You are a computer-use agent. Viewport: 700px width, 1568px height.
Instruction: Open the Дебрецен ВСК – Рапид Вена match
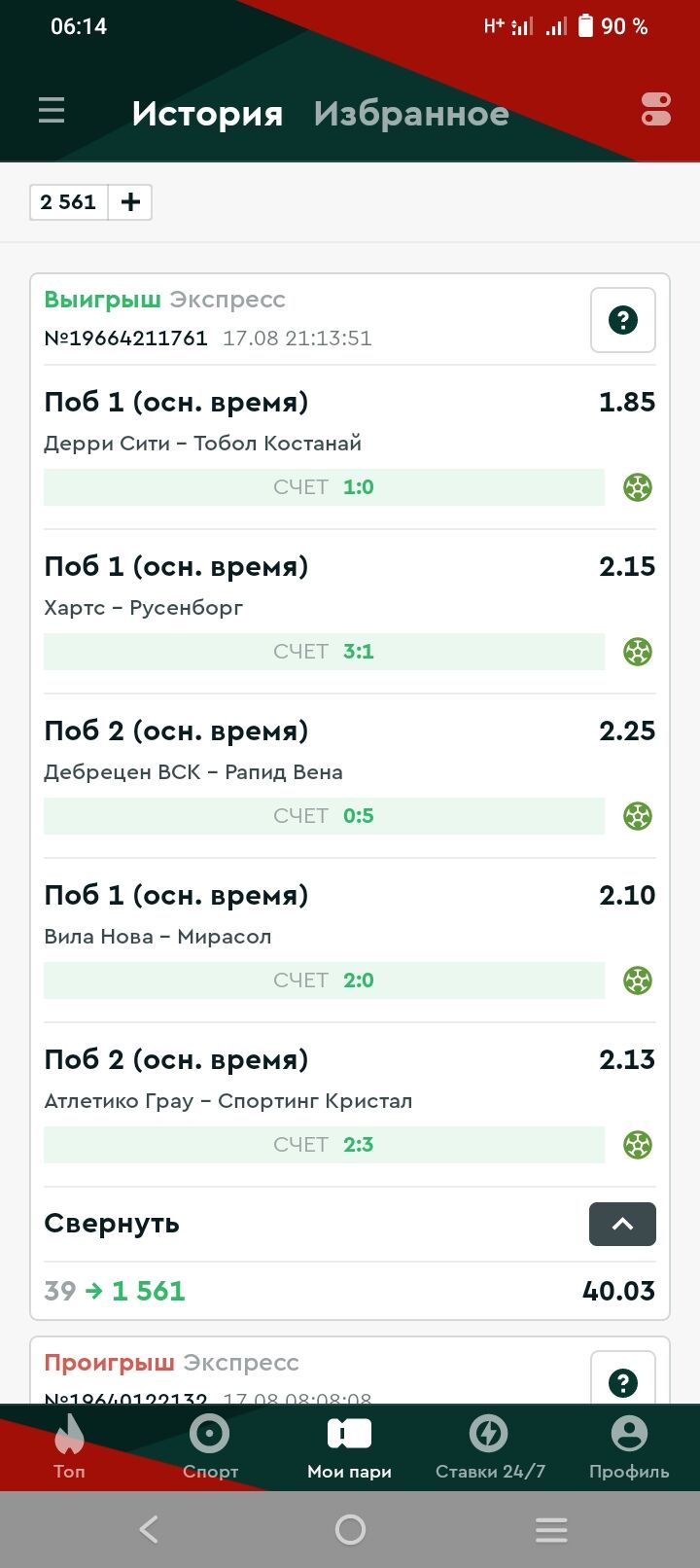pyautogui.click(x=192, y=772)
